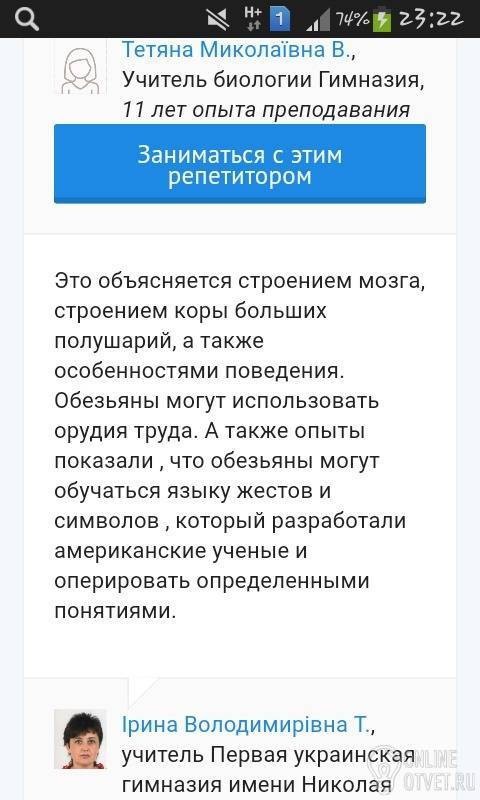Image resolution: width=480 pixels, height=800 pixels.
Task: Tap Тетяна Миколаївна's avatar placeholder
Action: 80,67
